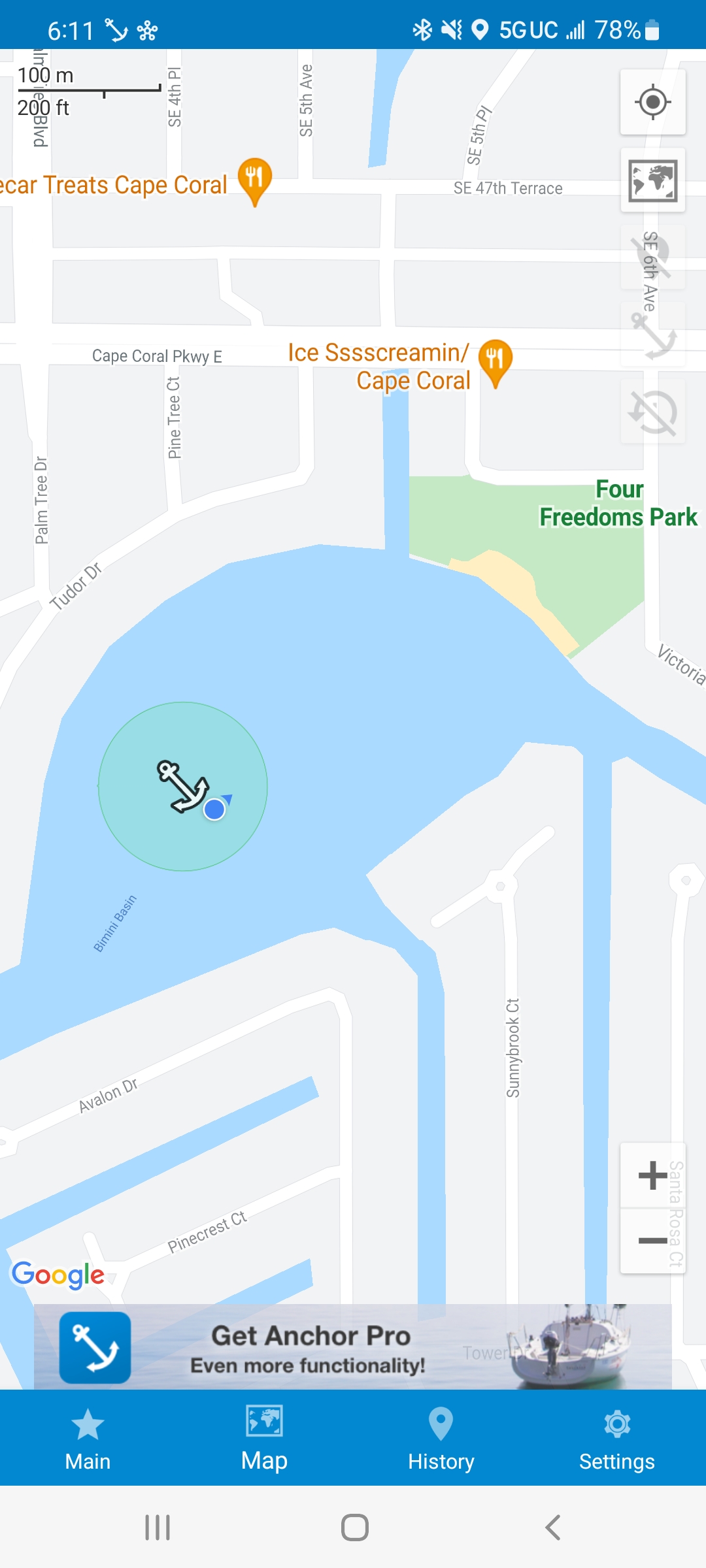706x1568 pixels.
Task: Open the recent apps view
Action: pyautogui.click(x=158, y=1527)
